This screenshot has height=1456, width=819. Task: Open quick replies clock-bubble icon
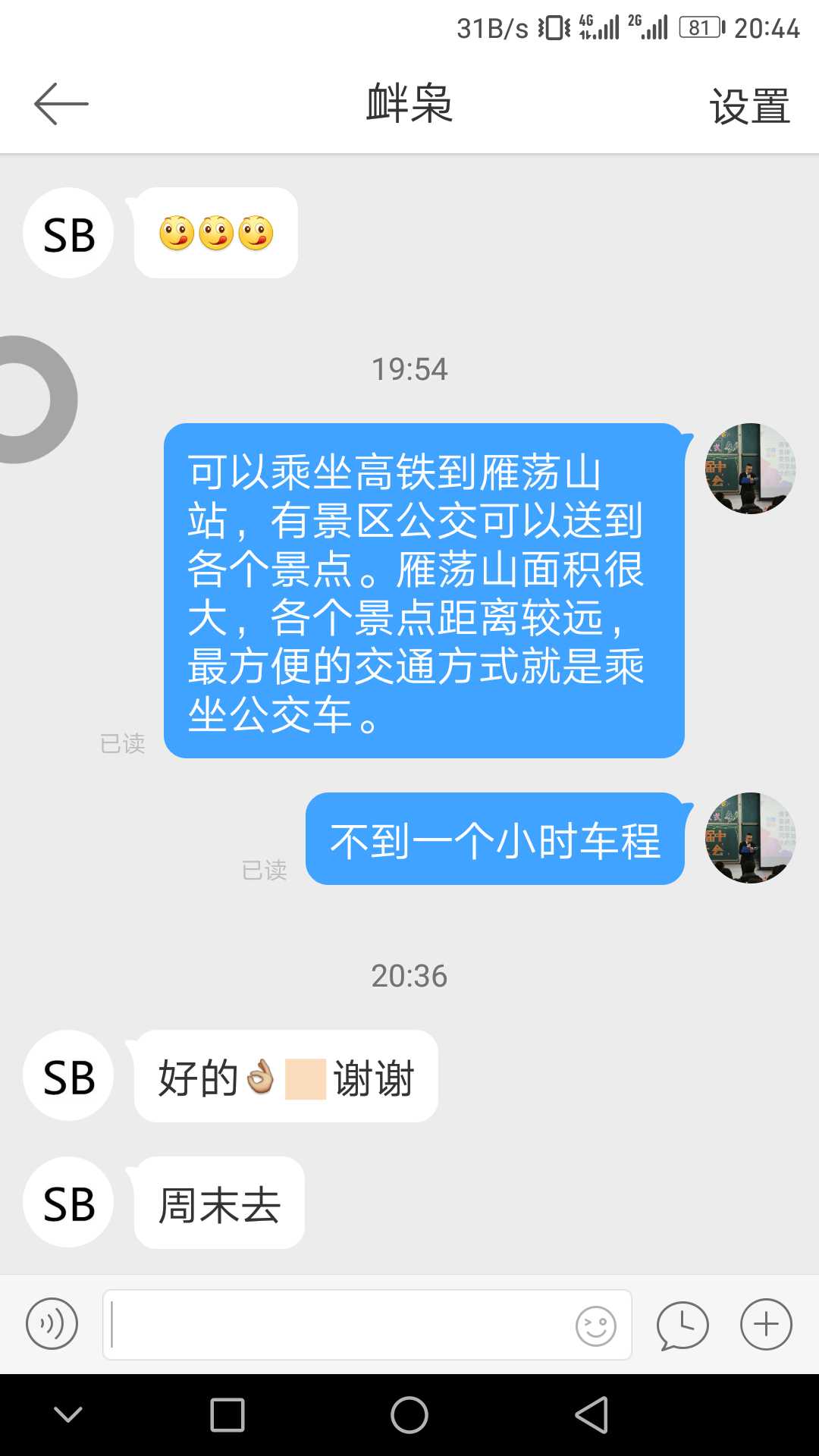[682, 1325]
